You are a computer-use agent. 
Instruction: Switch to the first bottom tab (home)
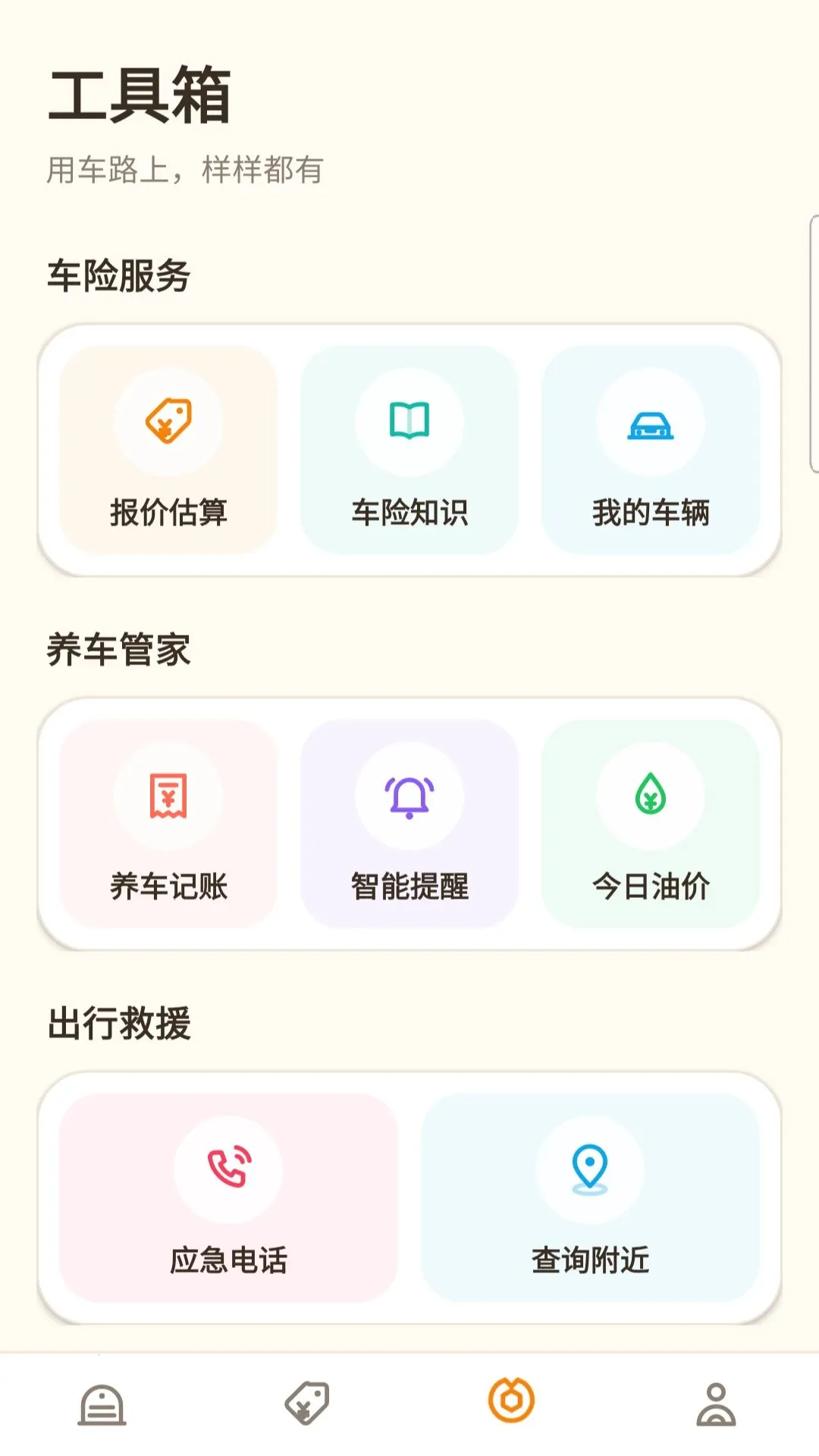point(102,1404)
